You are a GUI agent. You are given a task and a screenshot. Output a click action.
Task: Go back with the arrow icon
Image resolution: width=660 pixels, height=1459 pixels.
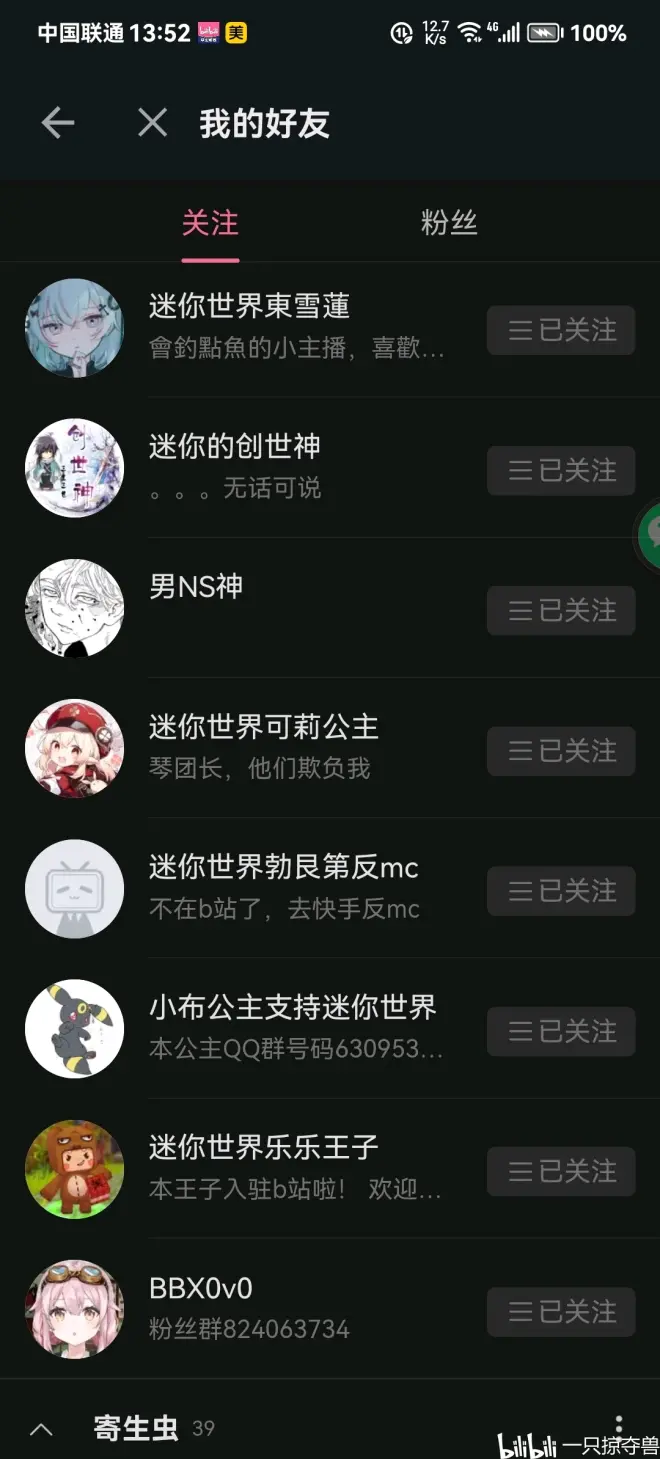click(x=58, y=123)
